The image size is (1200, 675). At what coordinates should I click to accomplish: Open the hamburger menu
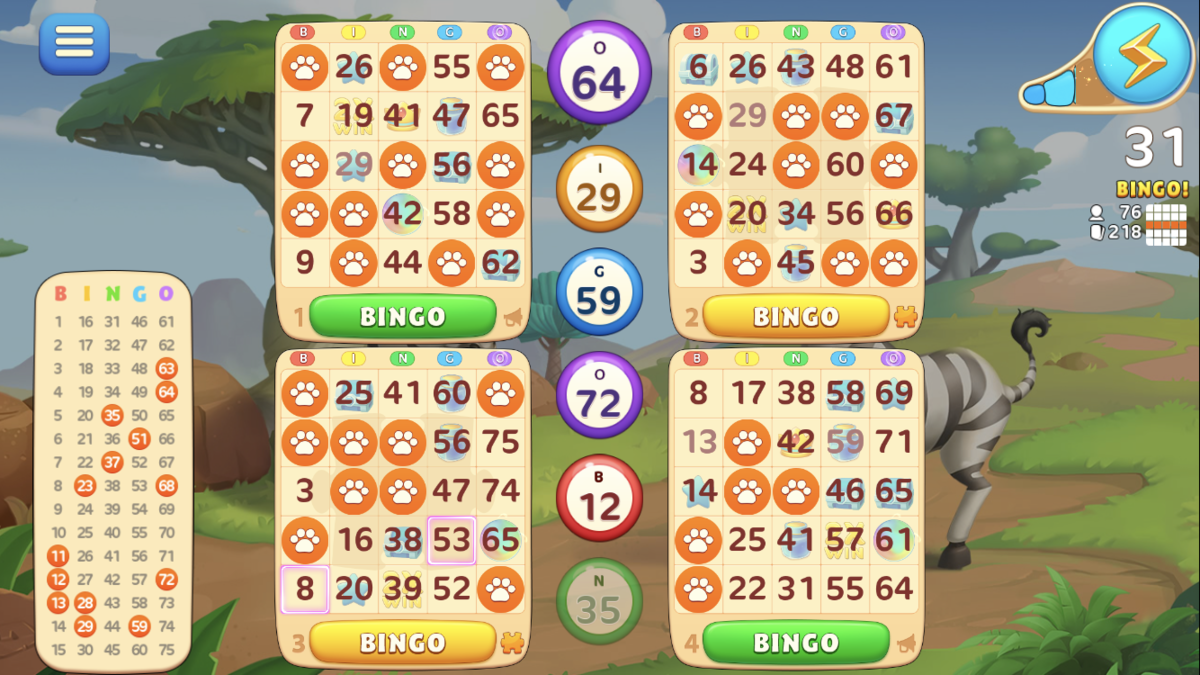[74, 43]
